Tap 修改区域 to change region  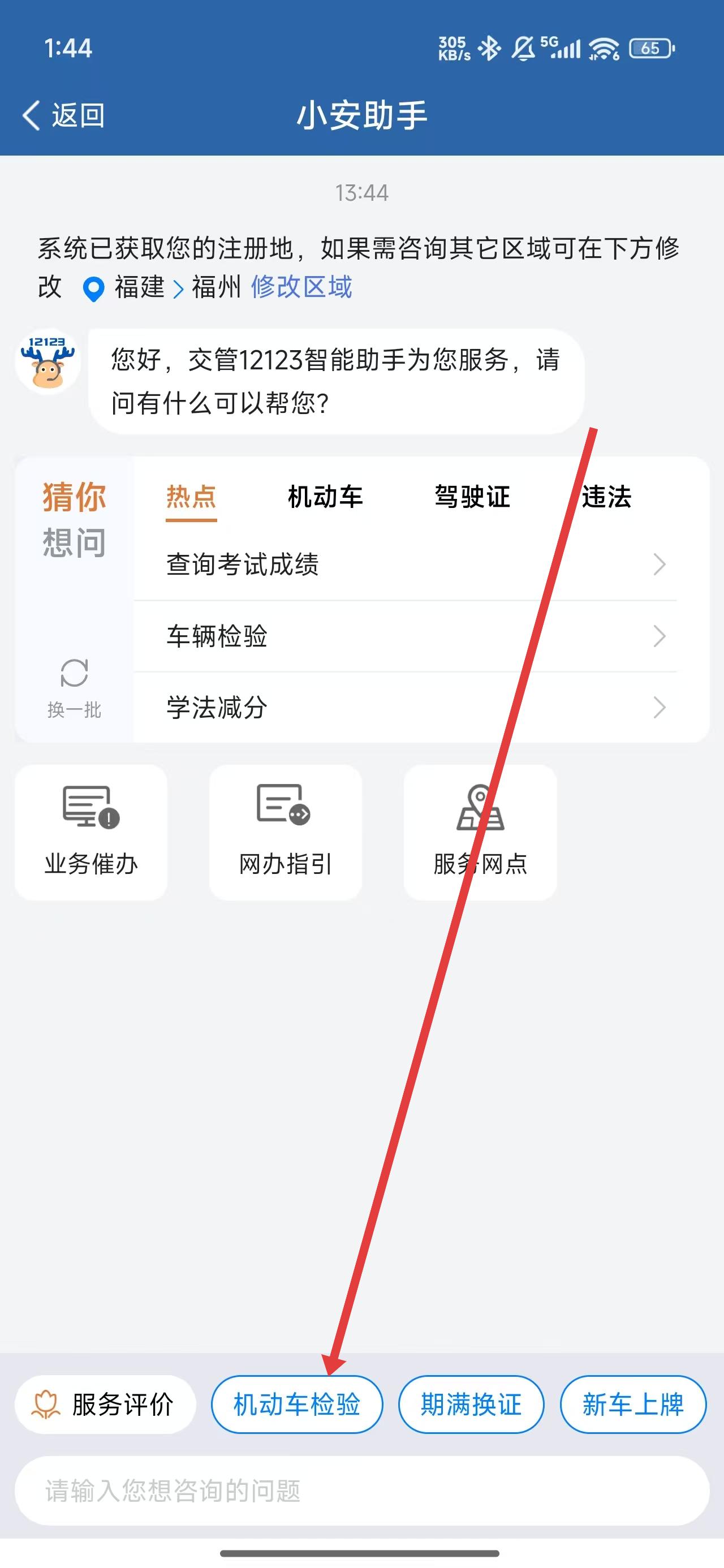301,287
